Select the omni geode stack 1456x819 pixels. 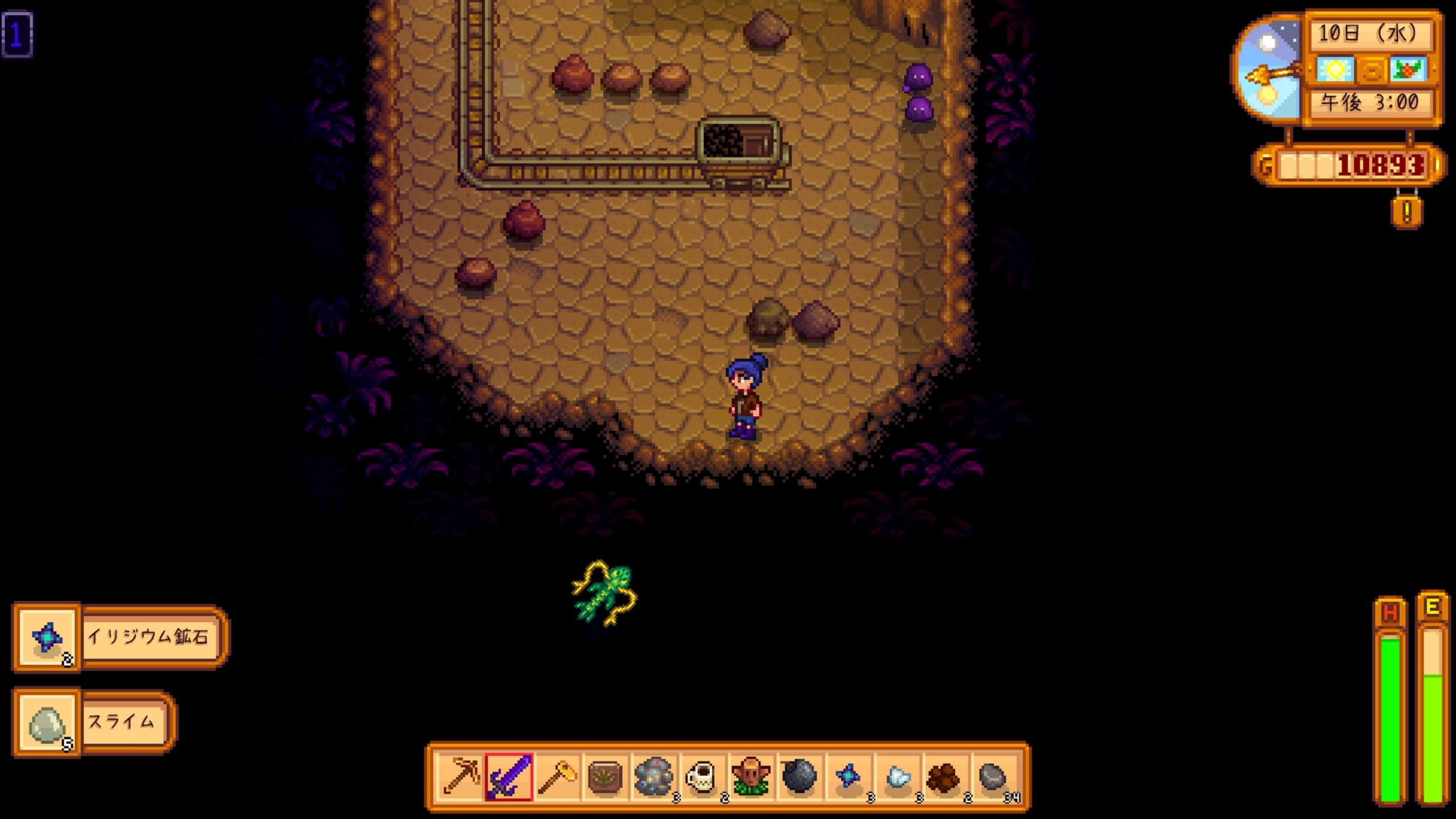pos(653,777)
